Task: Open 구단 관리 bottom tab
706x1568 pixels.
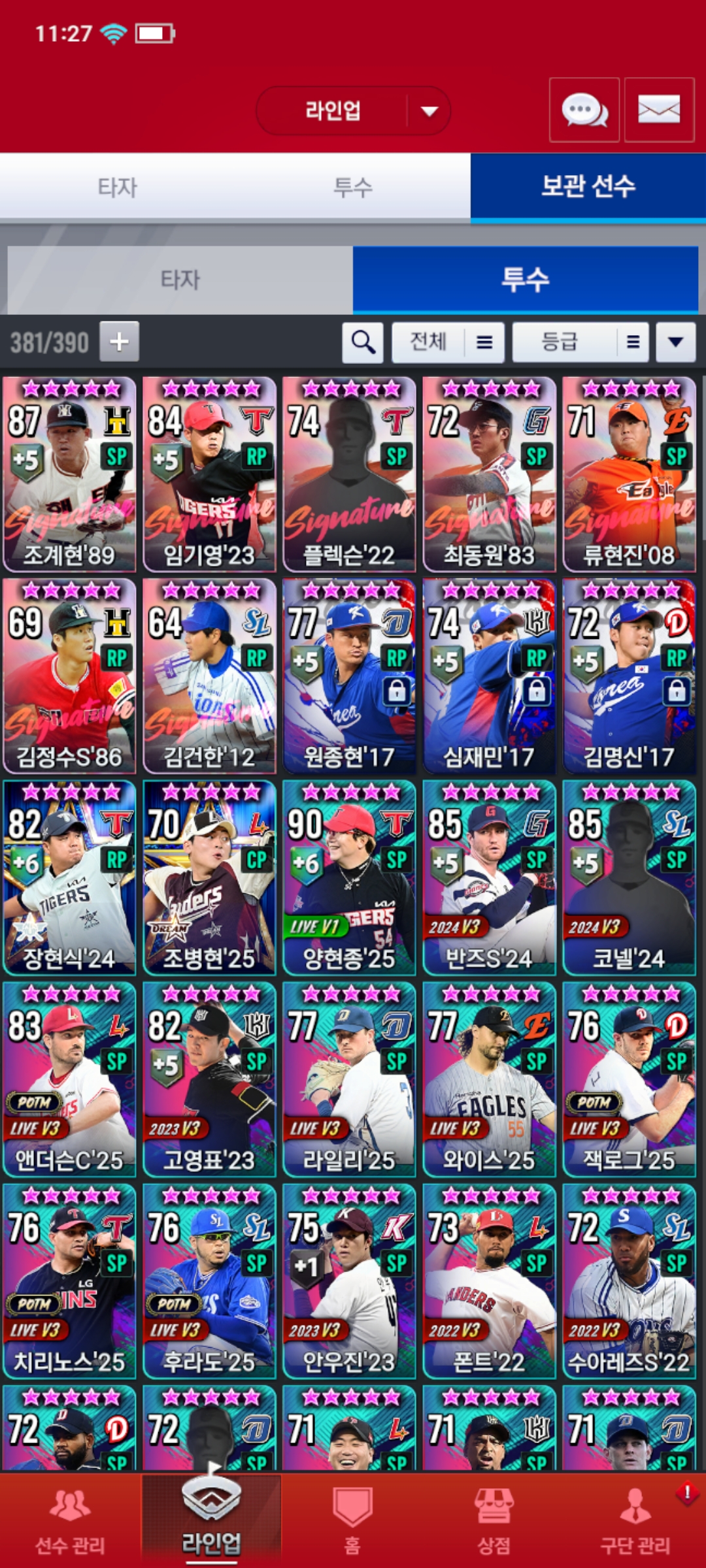Action: point(635,1520)
